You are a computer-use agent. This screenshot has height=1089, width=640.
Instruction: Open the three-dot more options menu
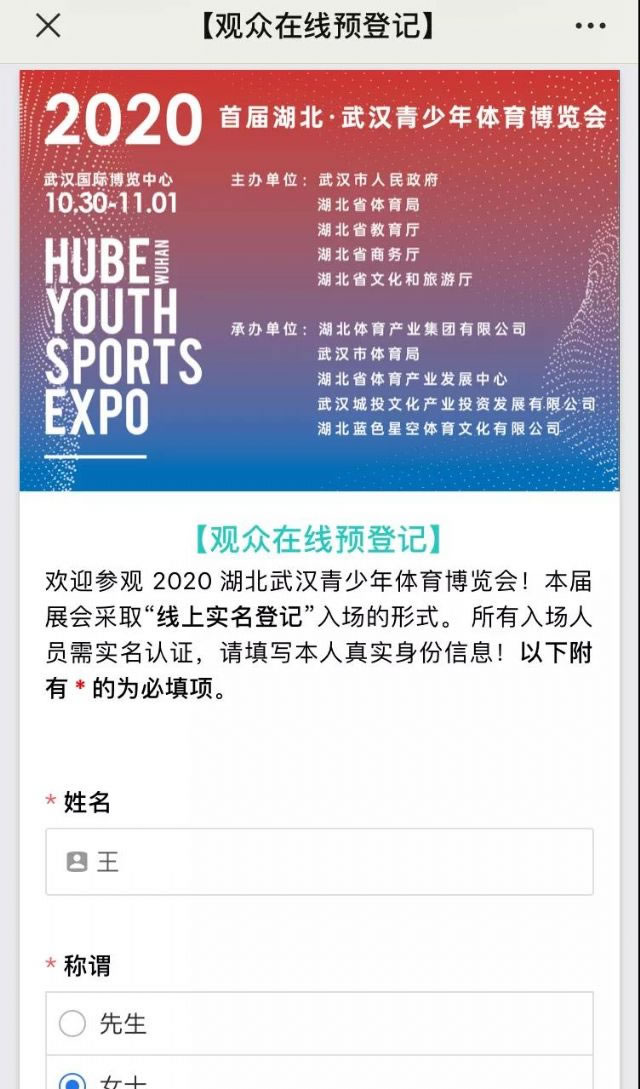click(x=590, y=27)
